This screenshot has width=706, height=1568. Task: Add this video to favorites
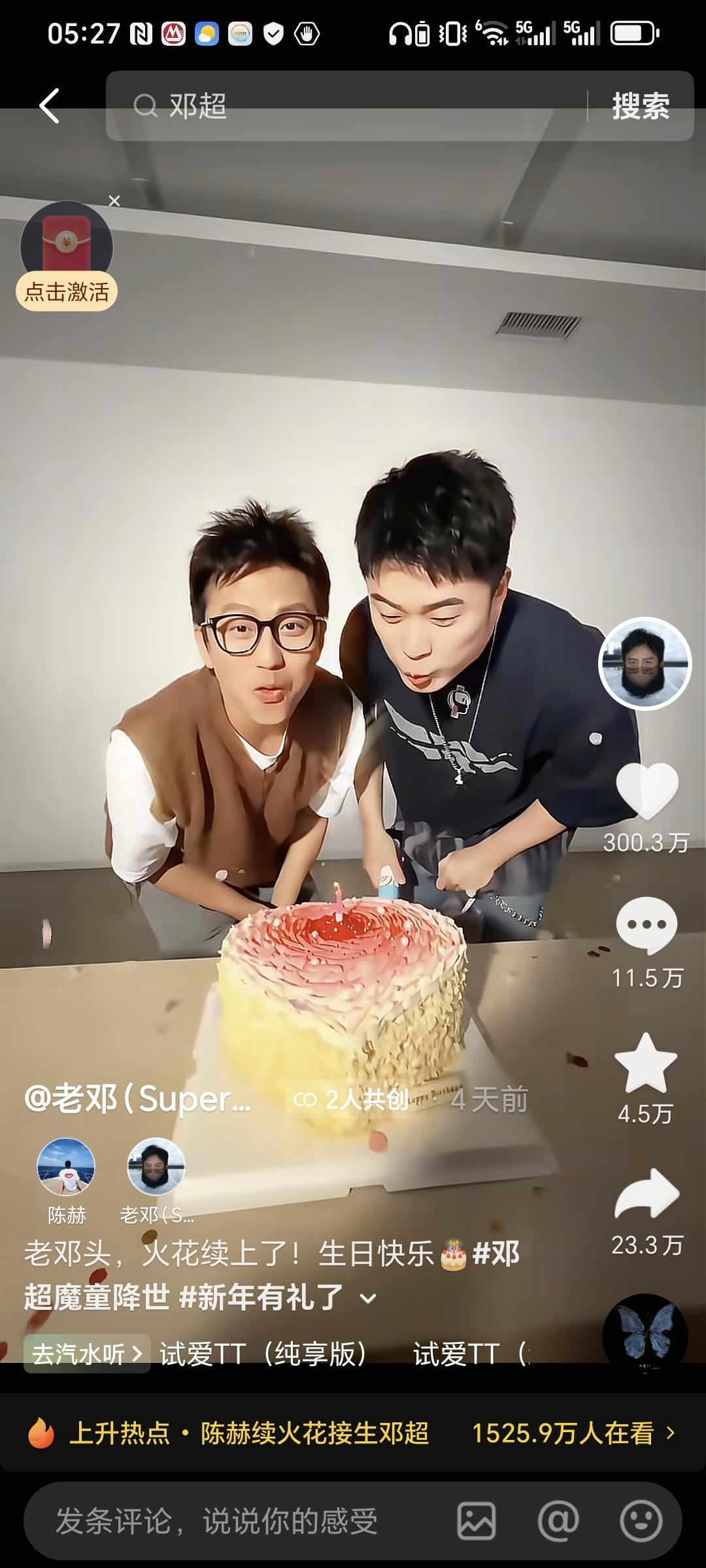coord(646,1064)
